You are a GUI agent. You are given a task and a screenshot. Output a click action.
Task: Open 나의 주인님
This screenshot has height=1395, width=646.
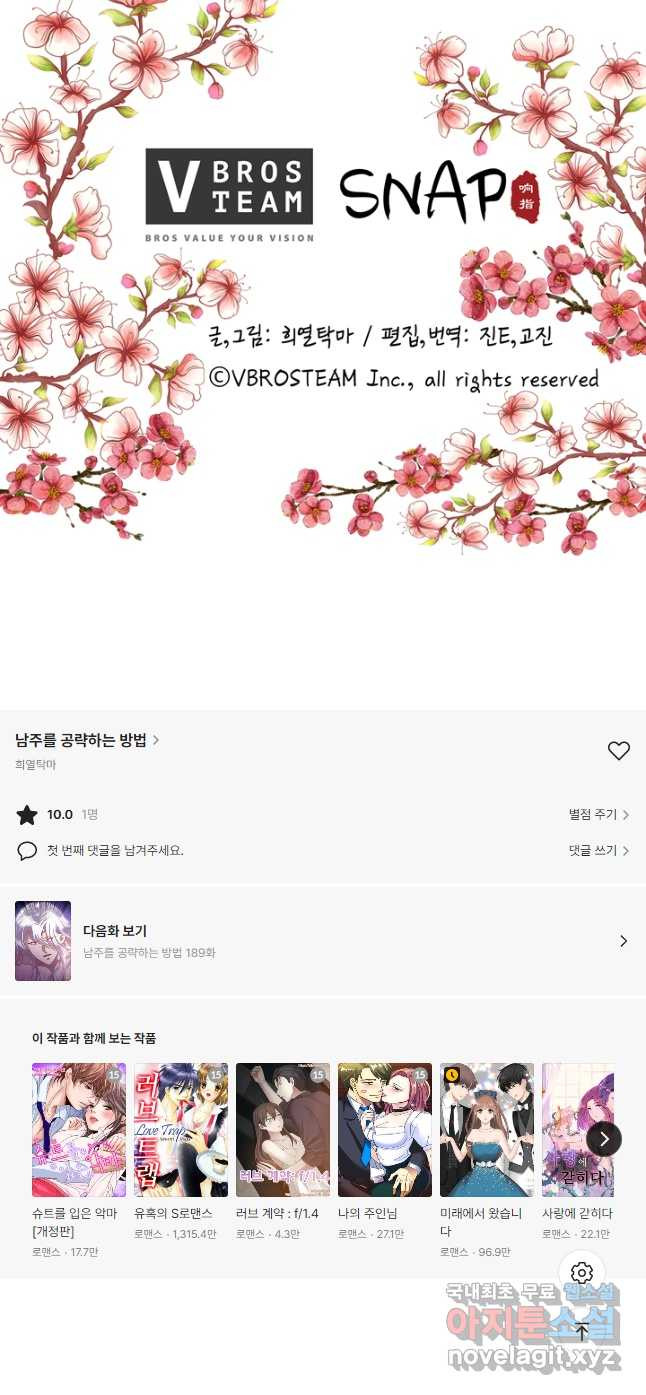385,1130
